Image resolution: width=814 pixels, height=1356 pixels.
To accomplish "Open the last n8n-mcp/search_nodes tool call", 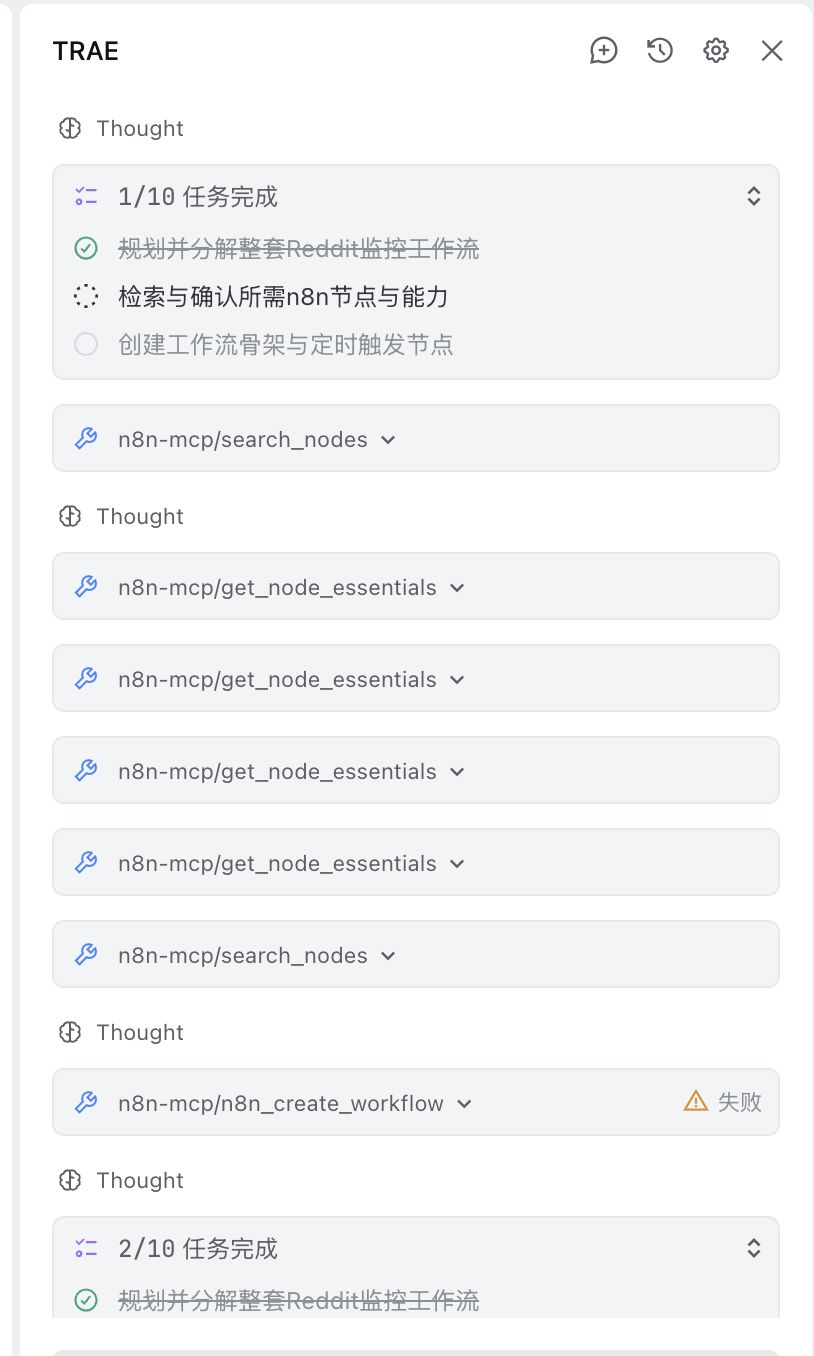I will coord(388,955).
